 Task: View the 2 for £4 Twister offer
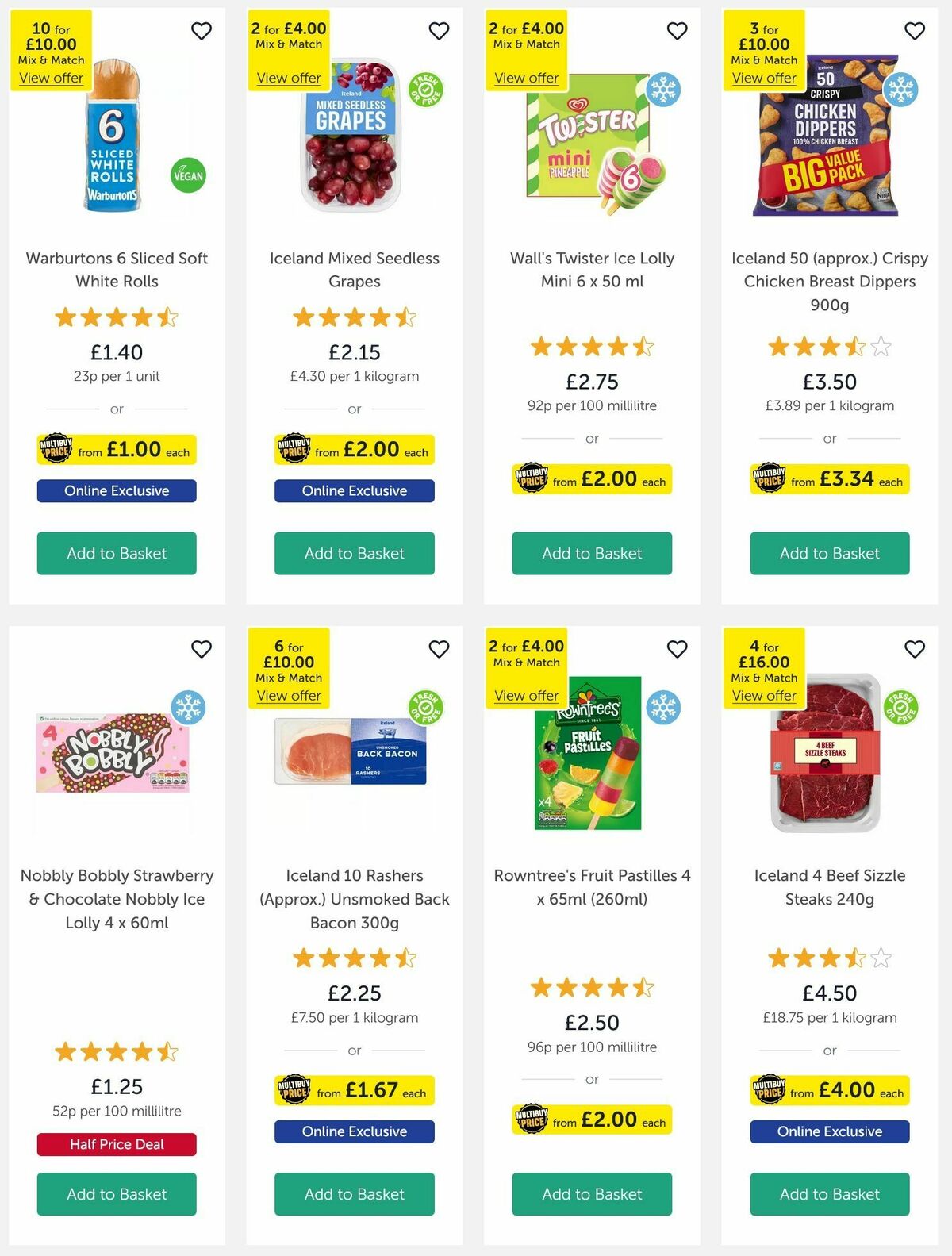click(x=526, y=77)
